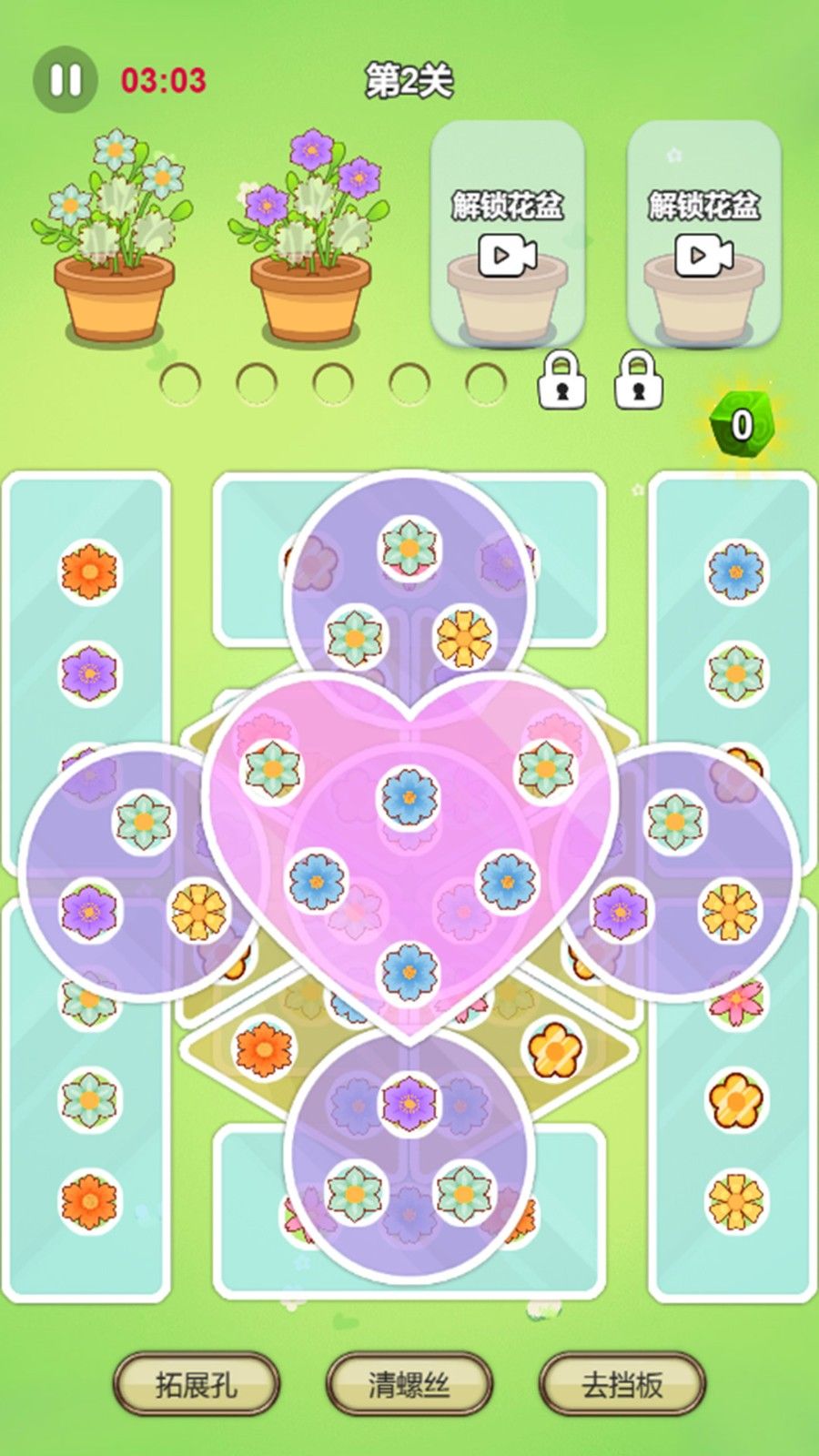Image resolution: width=819 pixels, height=1456 pixels.
Task: Tap the blue flower at the heart's top center
Action: 409,795
